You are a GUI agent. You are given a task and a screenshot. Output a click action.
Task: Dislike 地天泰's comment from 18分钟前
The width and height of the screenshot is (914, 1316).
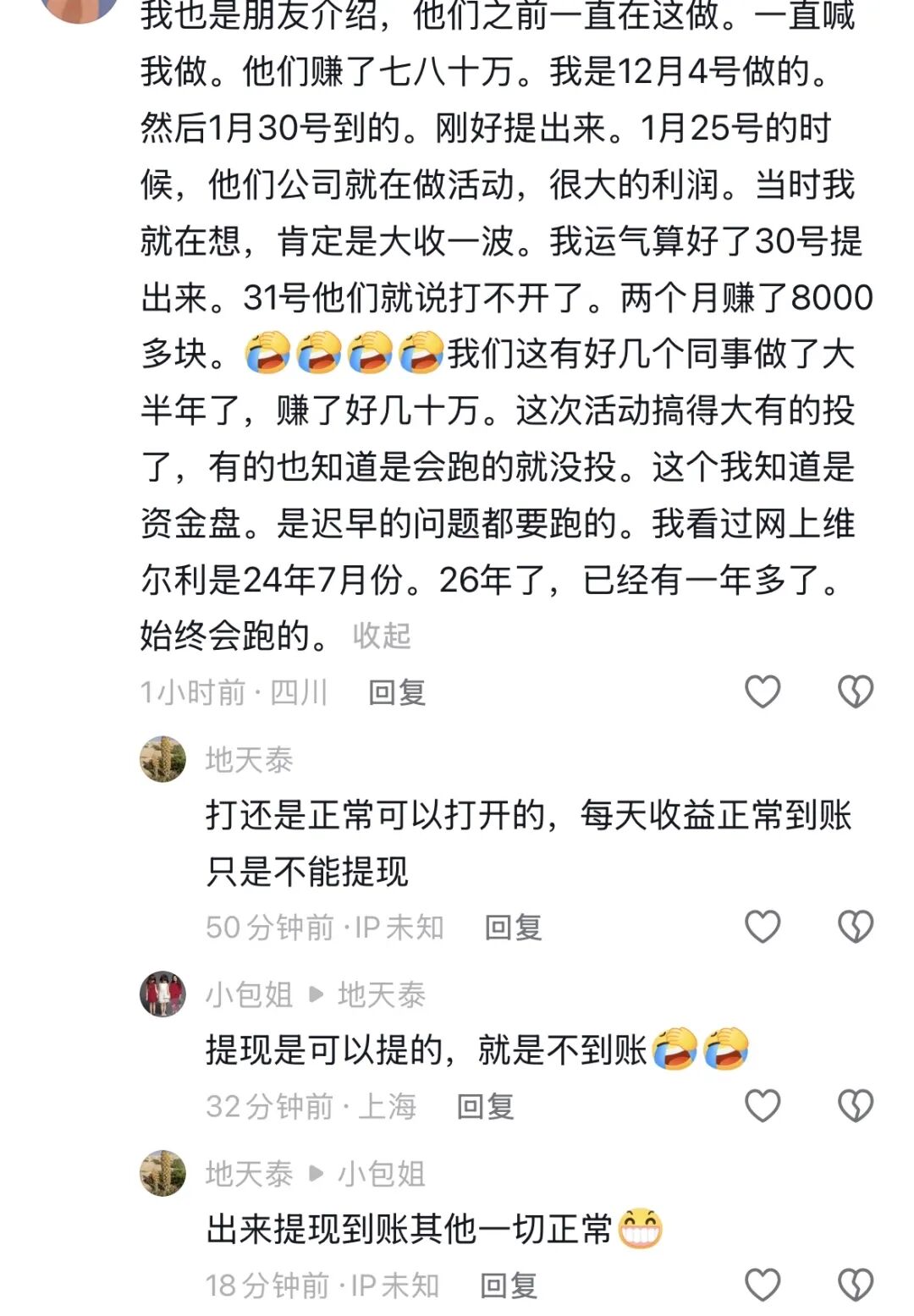[855, 1285]
